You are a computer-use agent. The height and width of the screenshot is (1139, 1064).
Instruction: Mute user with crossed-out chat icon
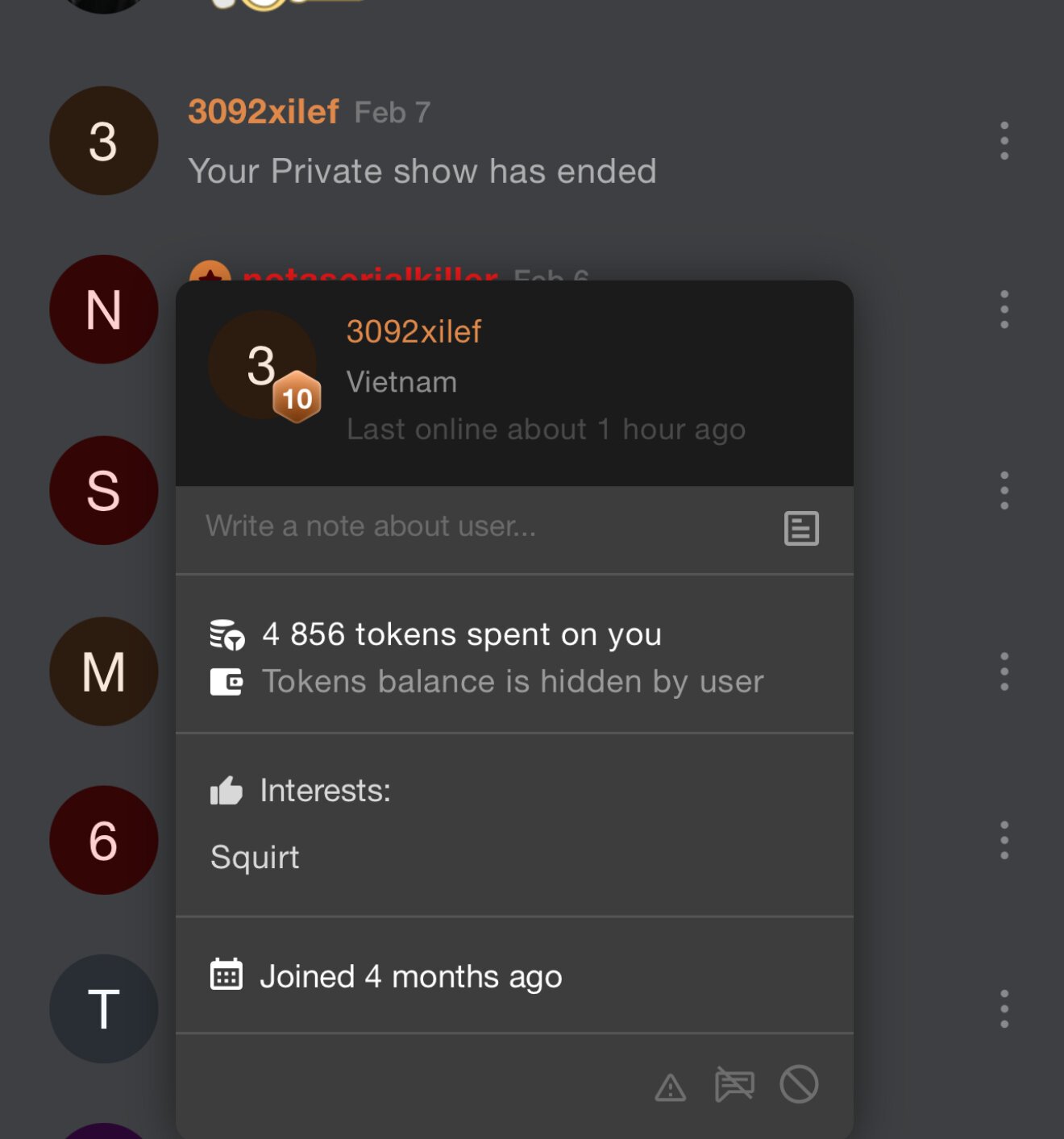734,1085
